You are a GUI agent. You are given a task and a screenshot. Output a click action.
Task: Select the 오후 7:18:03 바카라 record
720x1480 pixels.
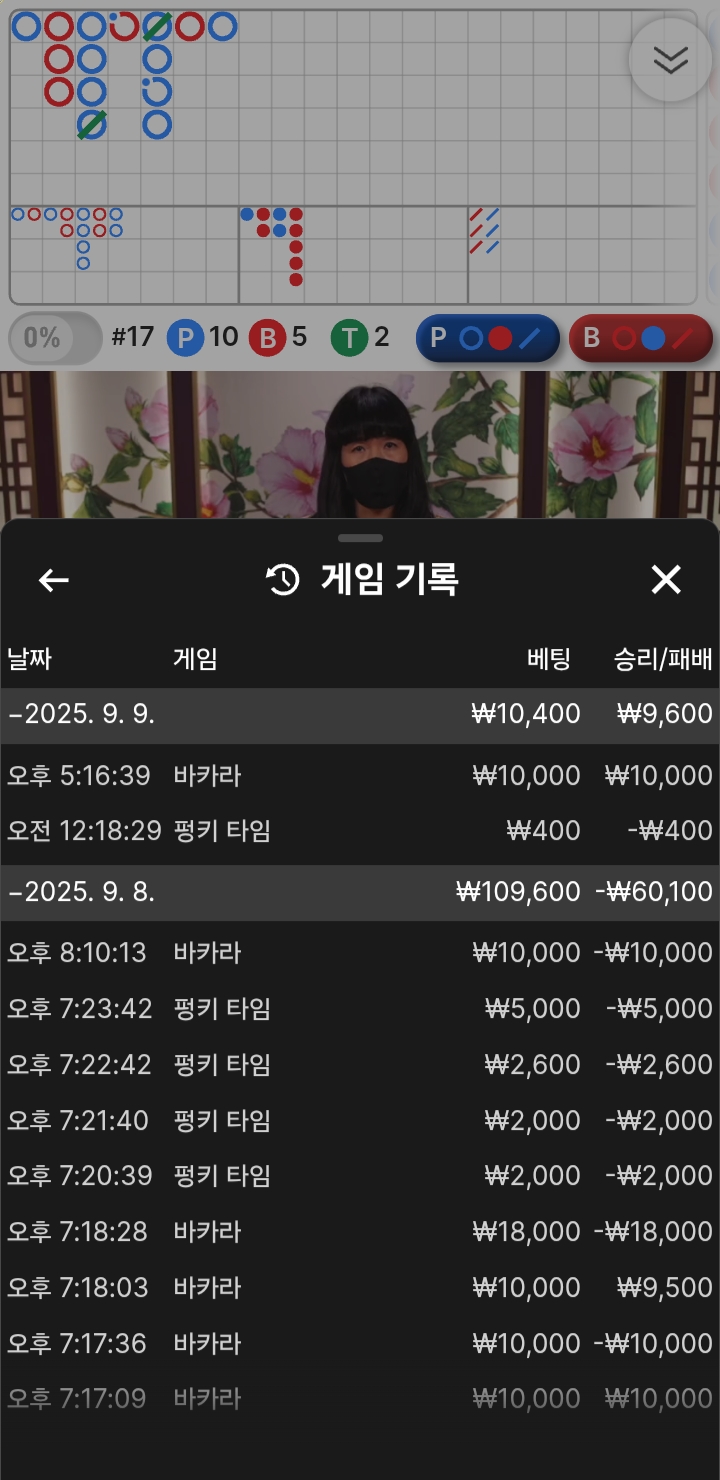(x=360, y=1288)
